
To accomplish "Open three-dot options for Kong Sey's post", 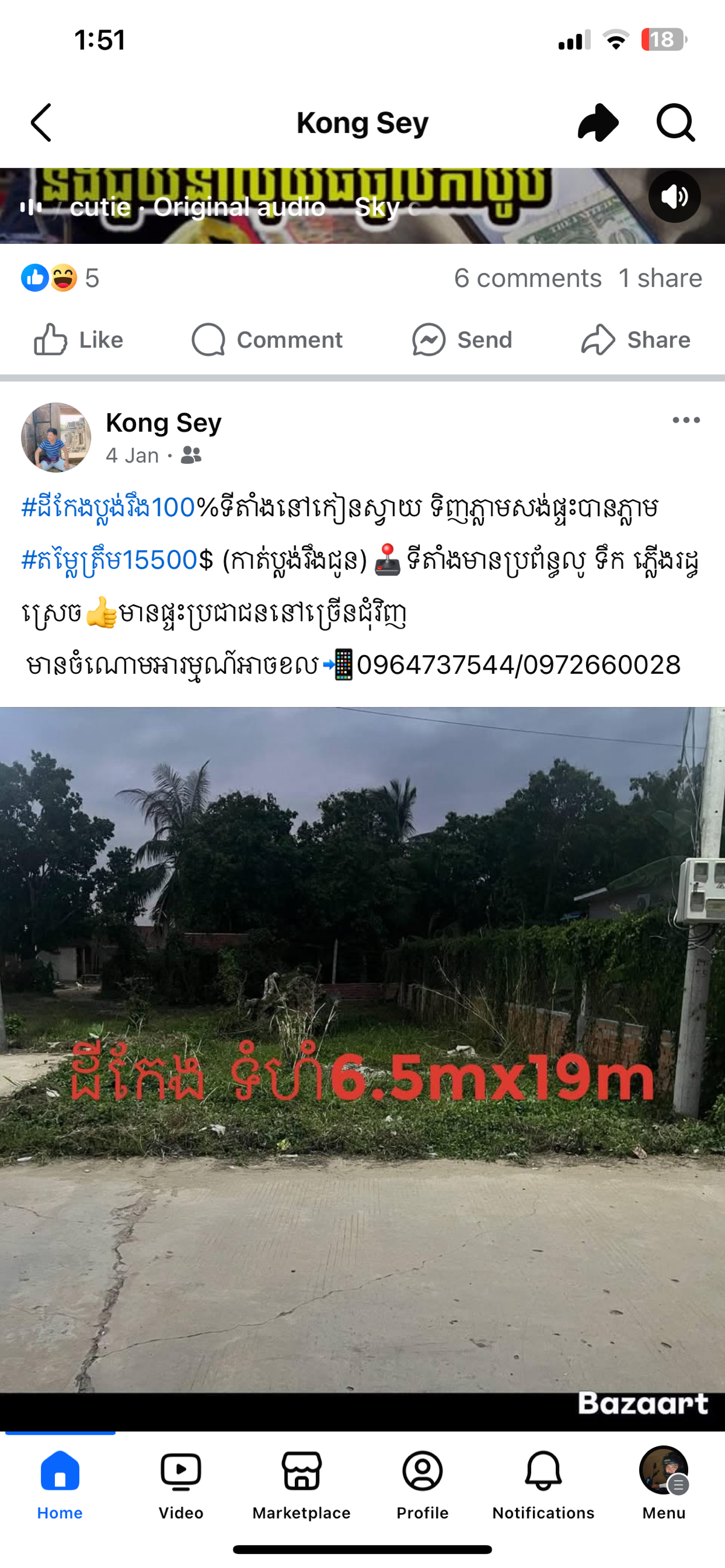I will tap(686, 420).
